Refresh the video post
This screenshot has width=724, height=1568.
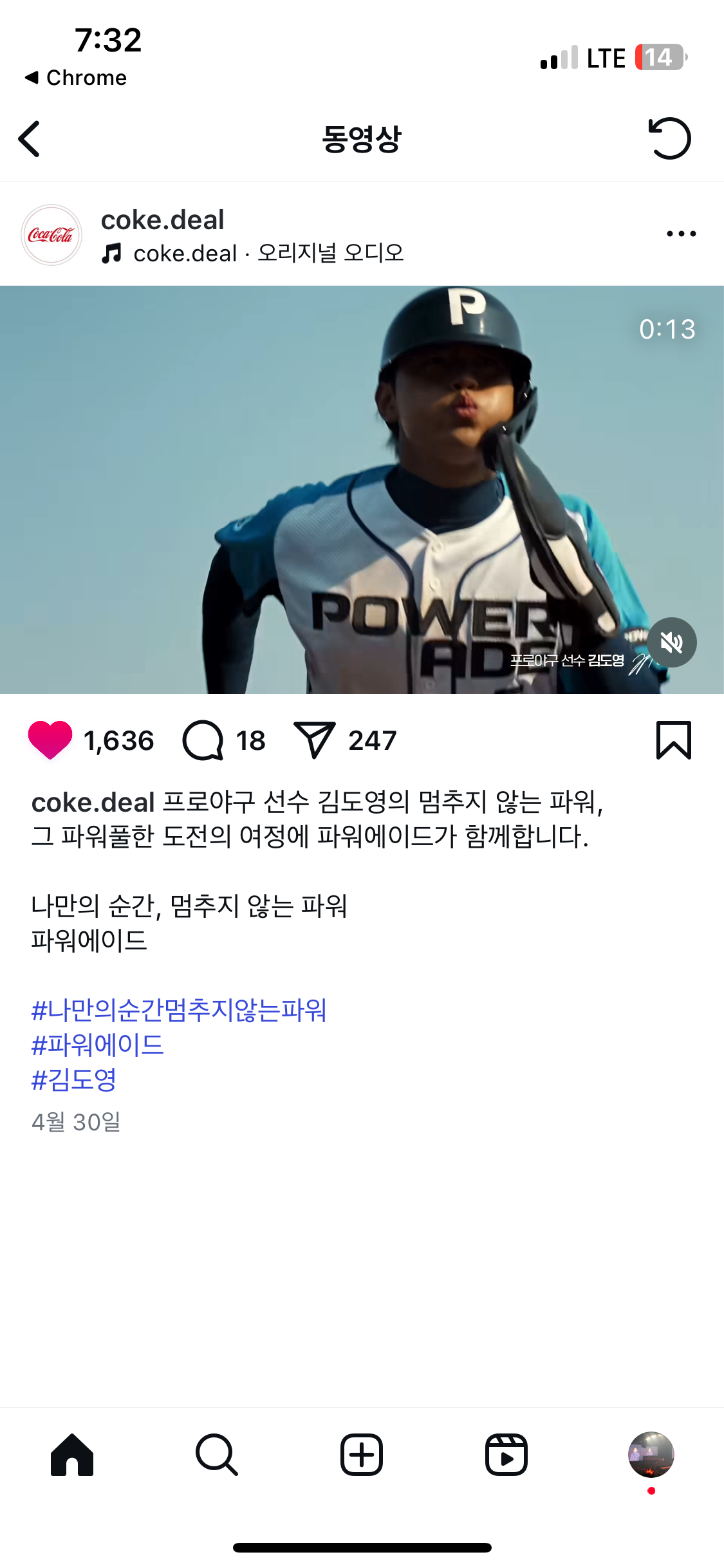(x=669, y=138)
